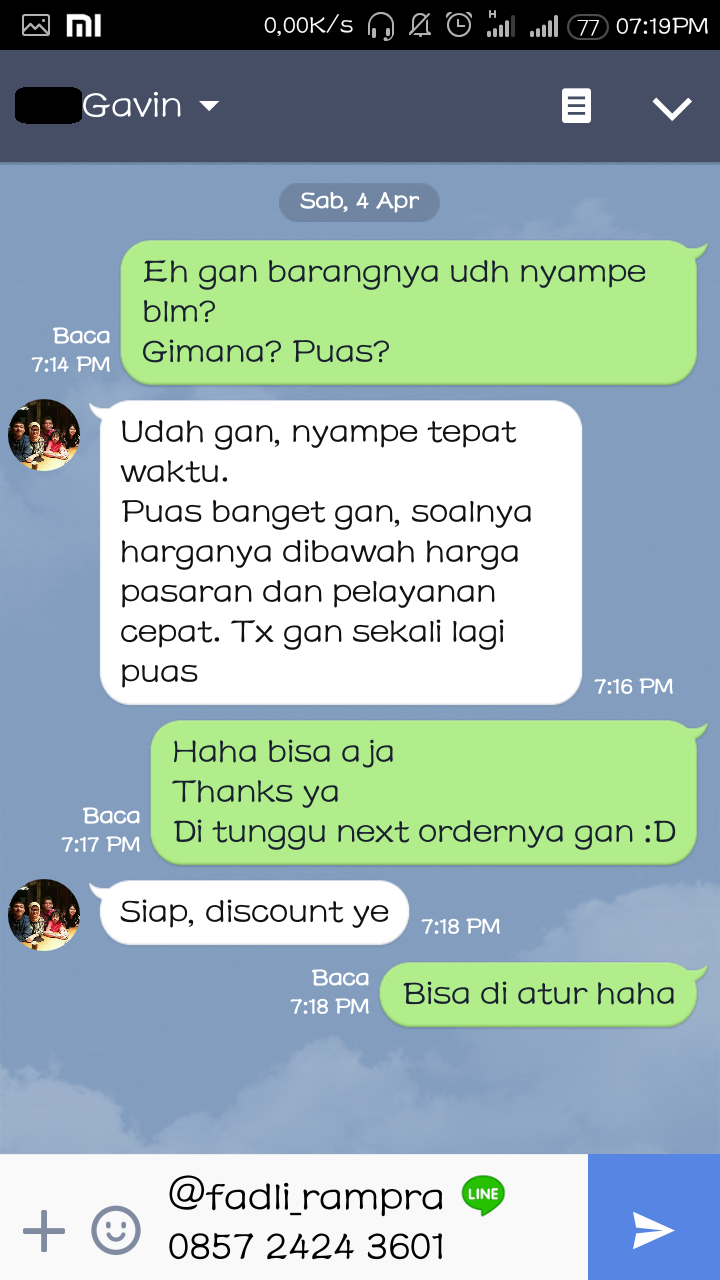The width and height of the screenshot is (720, 1280).
Task: View profile photo next to "Siap, discount ye"
Action: coord(44,915)
